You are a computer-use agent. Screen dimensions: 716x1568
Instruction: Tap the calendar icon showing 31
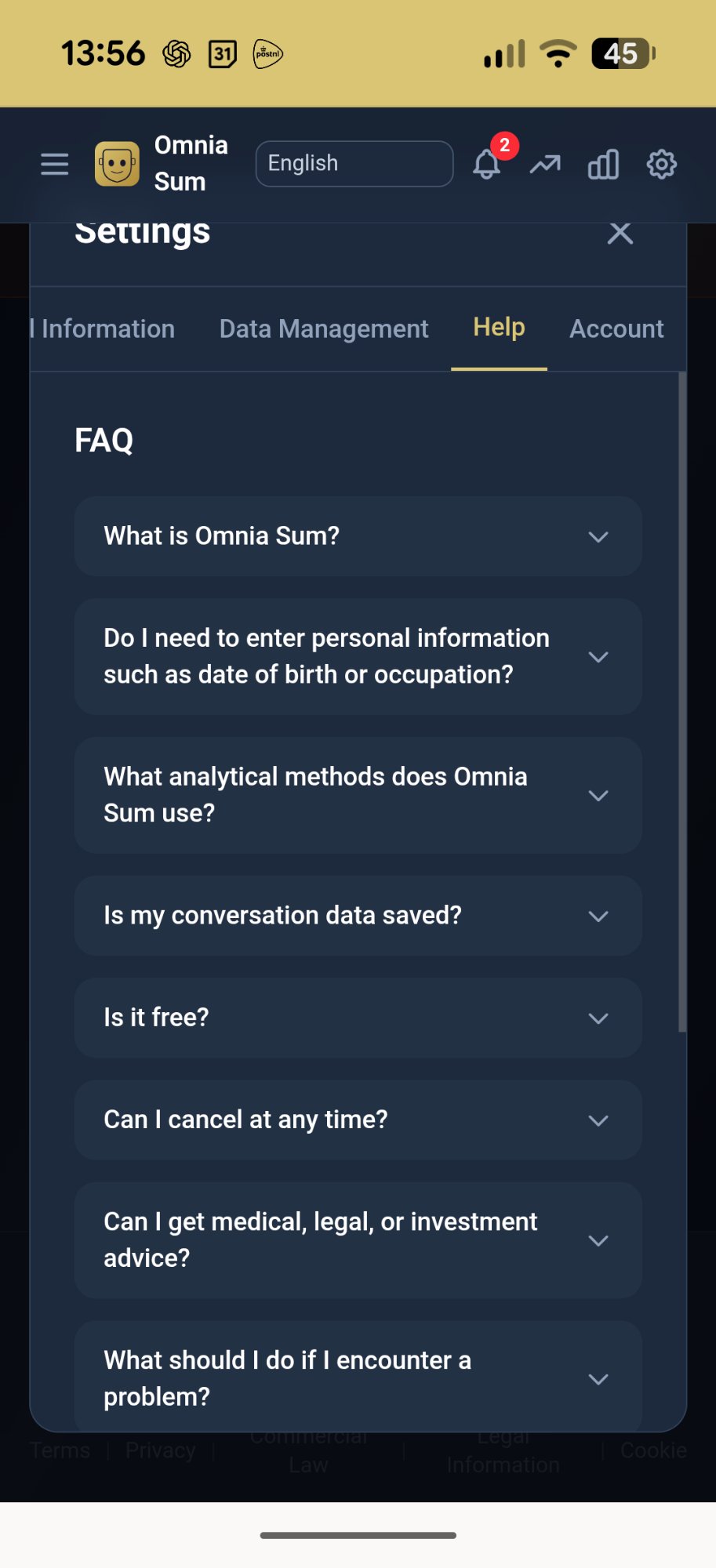coord(222,53)
